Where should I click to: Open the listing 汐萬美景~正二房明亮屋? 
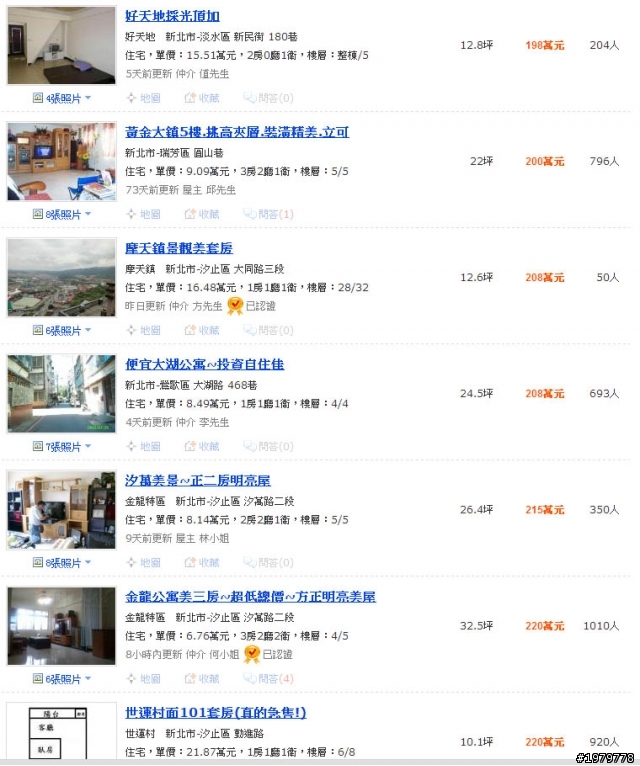[197, 481]
